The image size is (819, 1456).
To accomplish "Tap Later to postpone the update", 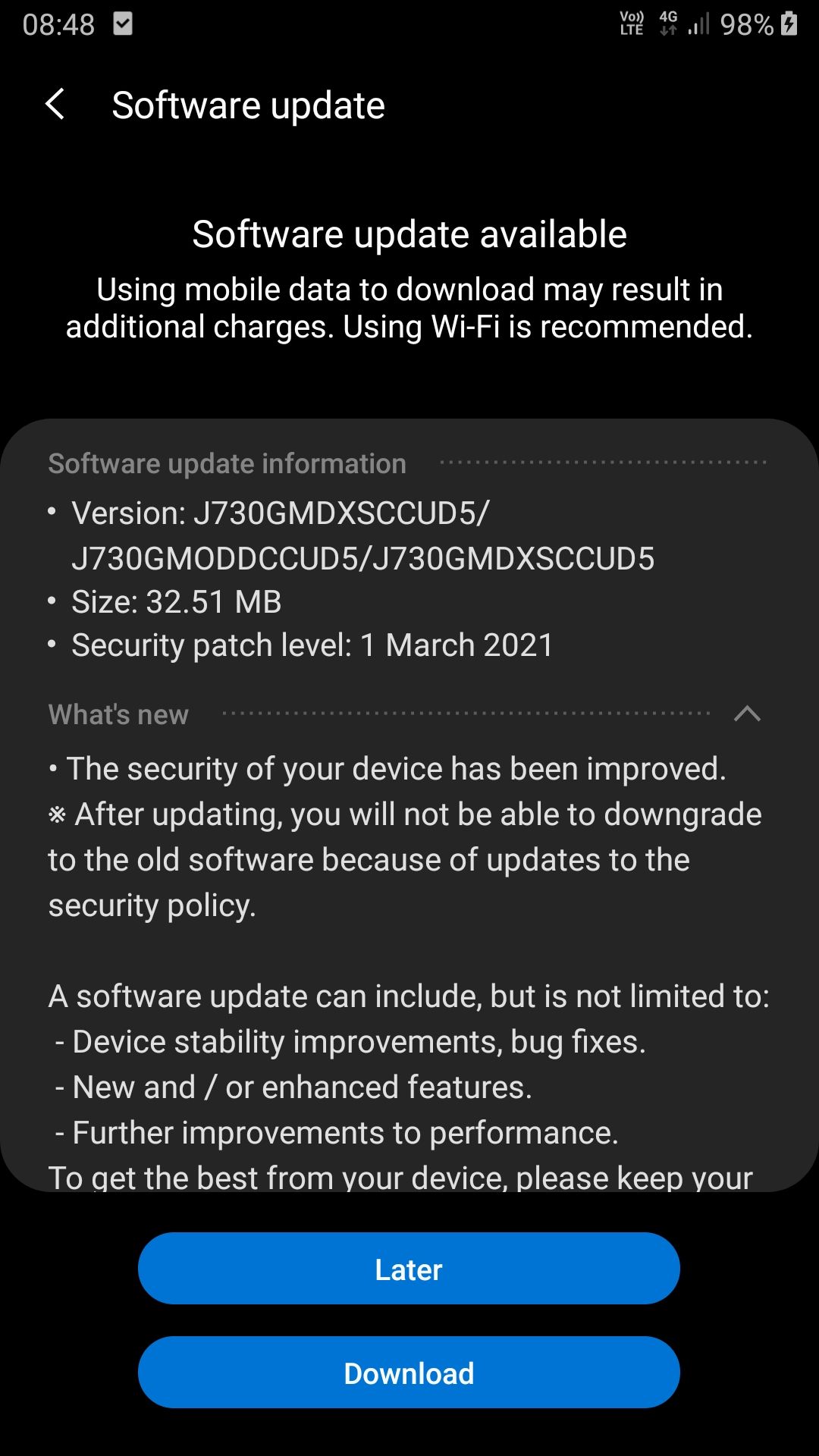I will [x=409, y=1269].
